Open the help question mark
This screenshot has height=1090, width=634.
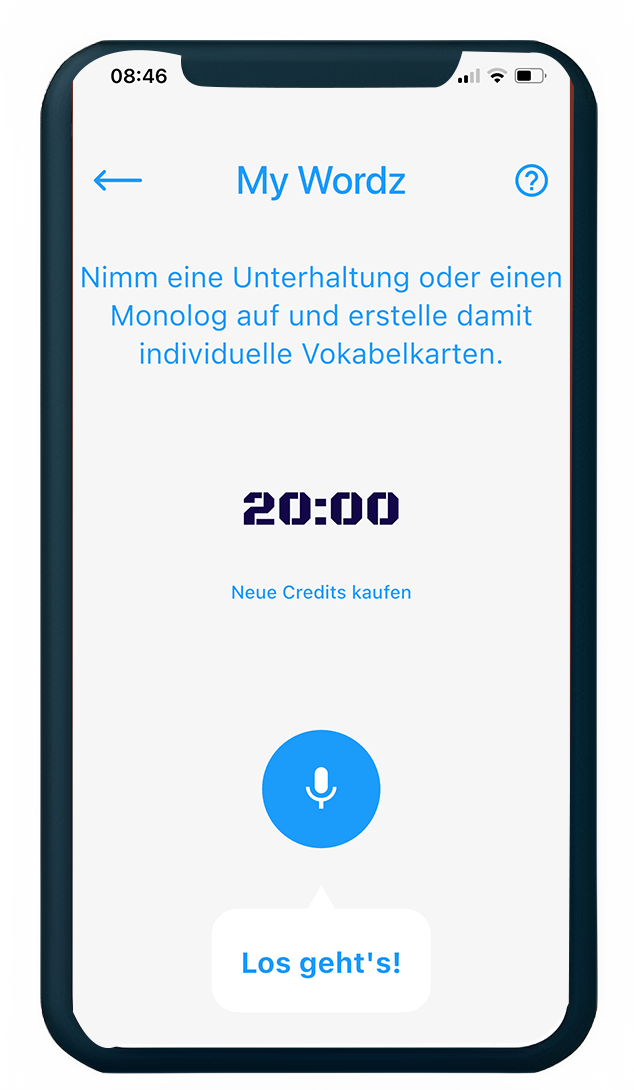[x=531, y=181]
